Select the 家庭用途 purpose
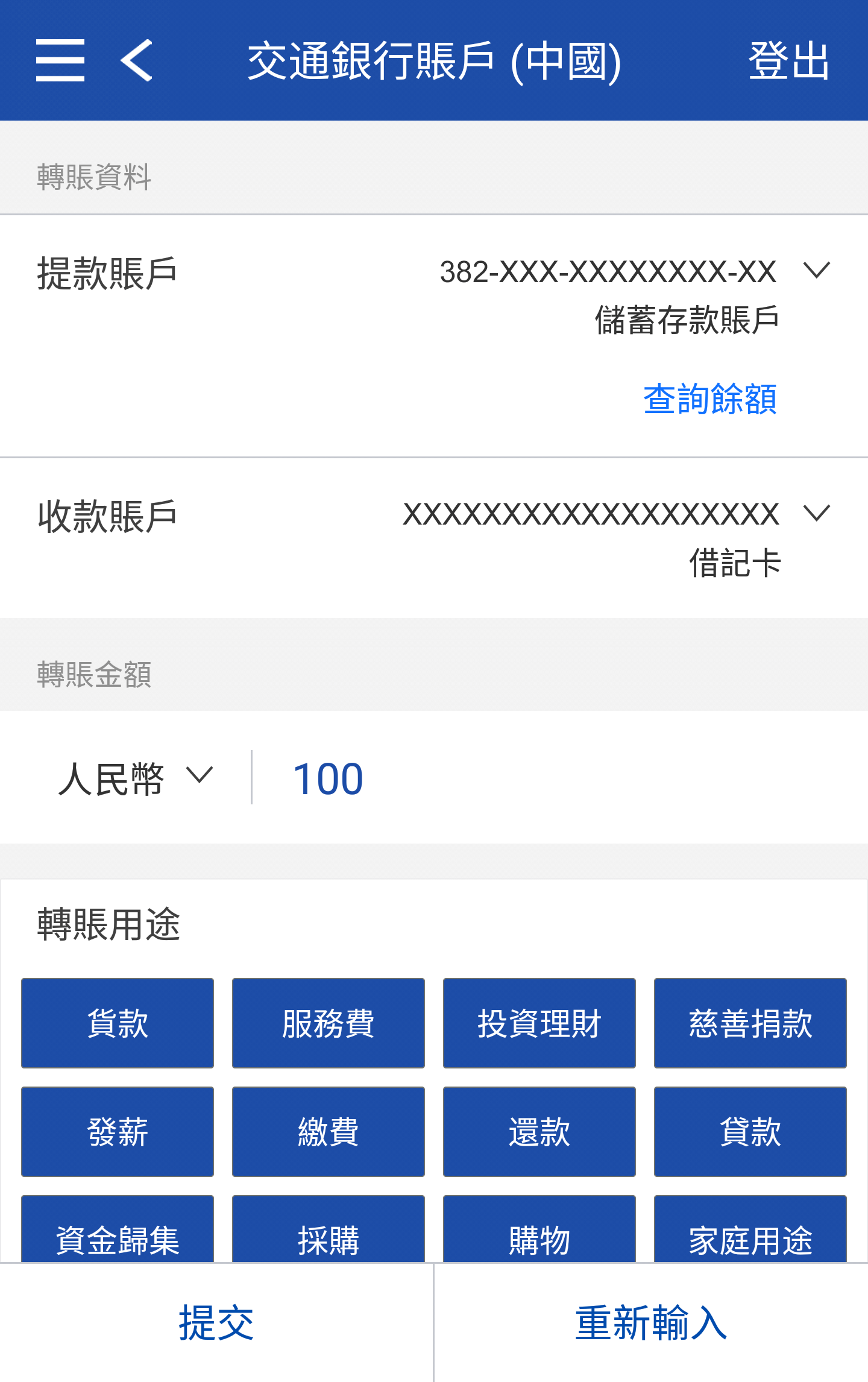 [750, 1233]
